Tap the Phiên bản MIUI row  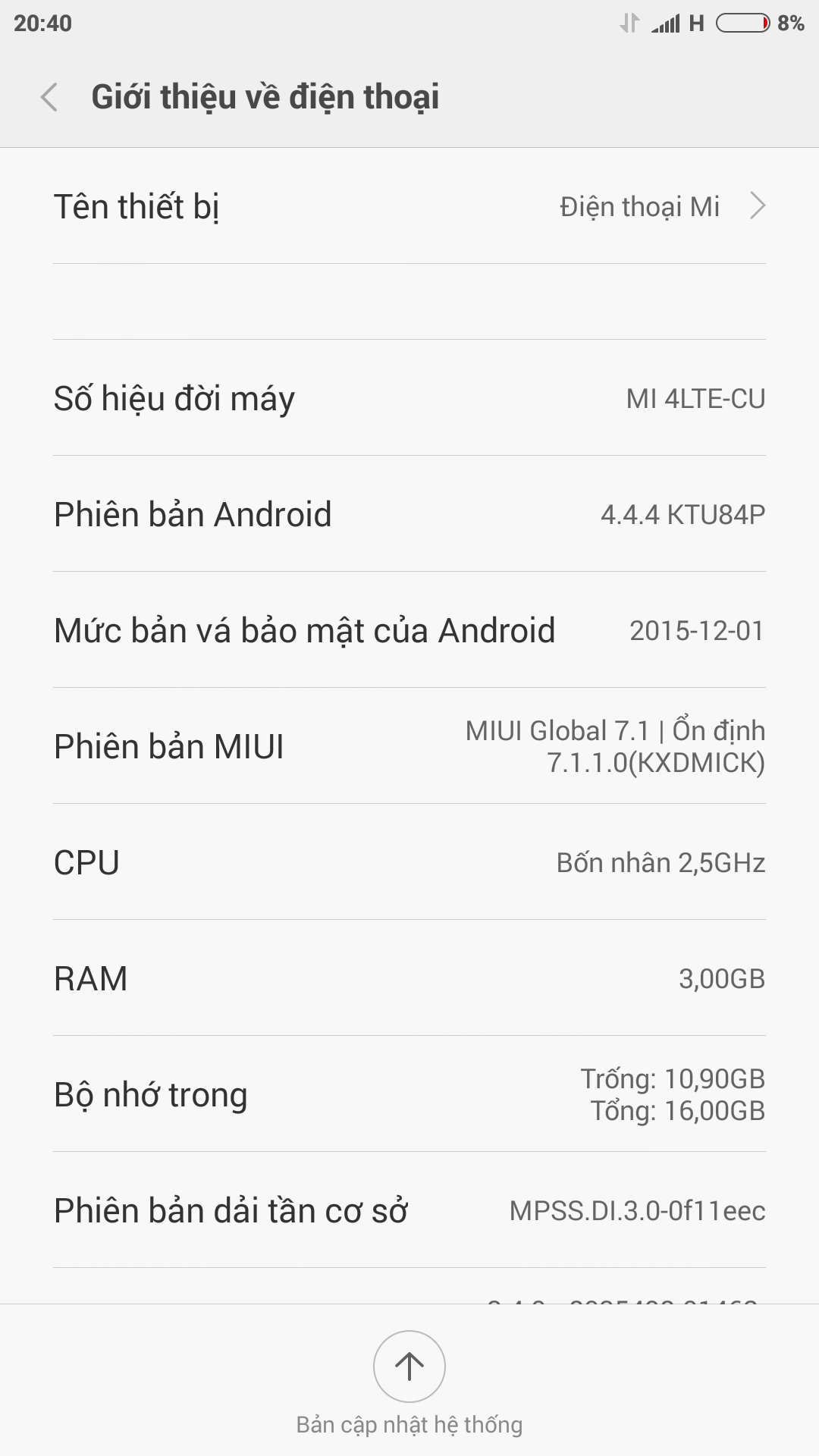coord(409,746)
